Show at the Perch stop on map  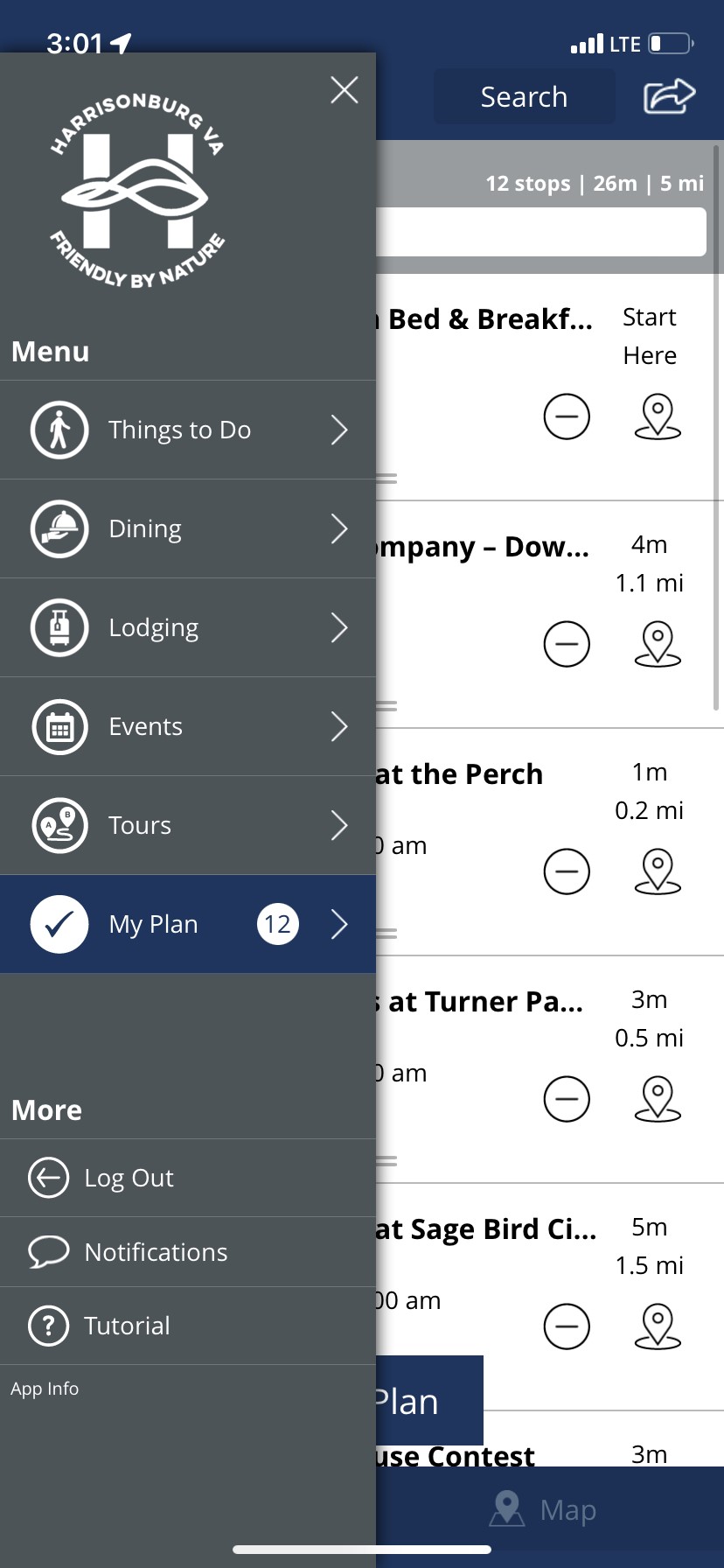pyautogui.click(x=658, y=871)
